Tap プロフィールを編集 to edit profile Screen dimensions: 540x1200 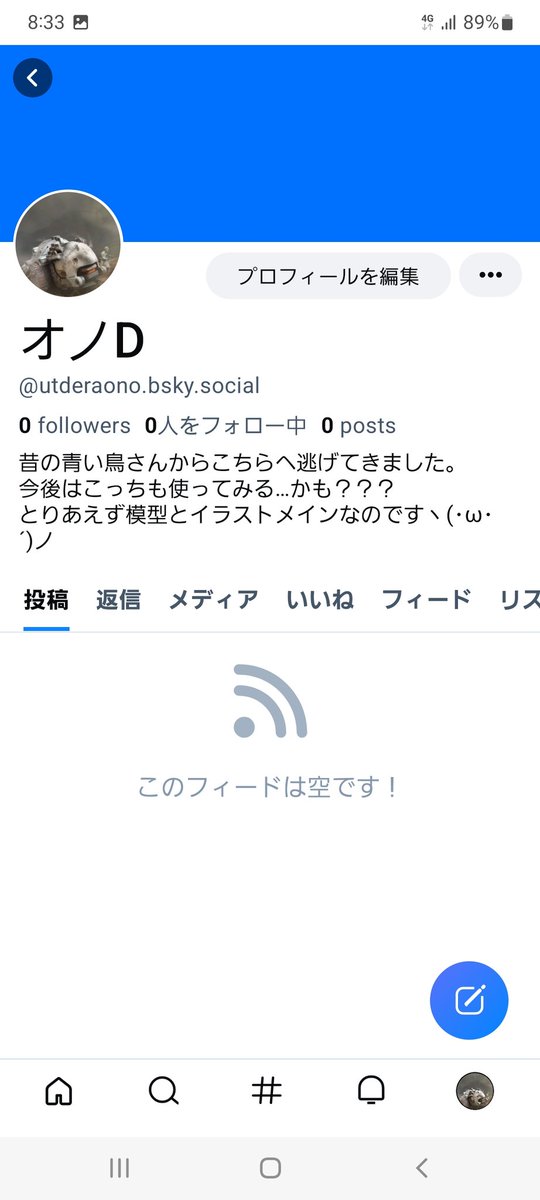click(328, 276)
